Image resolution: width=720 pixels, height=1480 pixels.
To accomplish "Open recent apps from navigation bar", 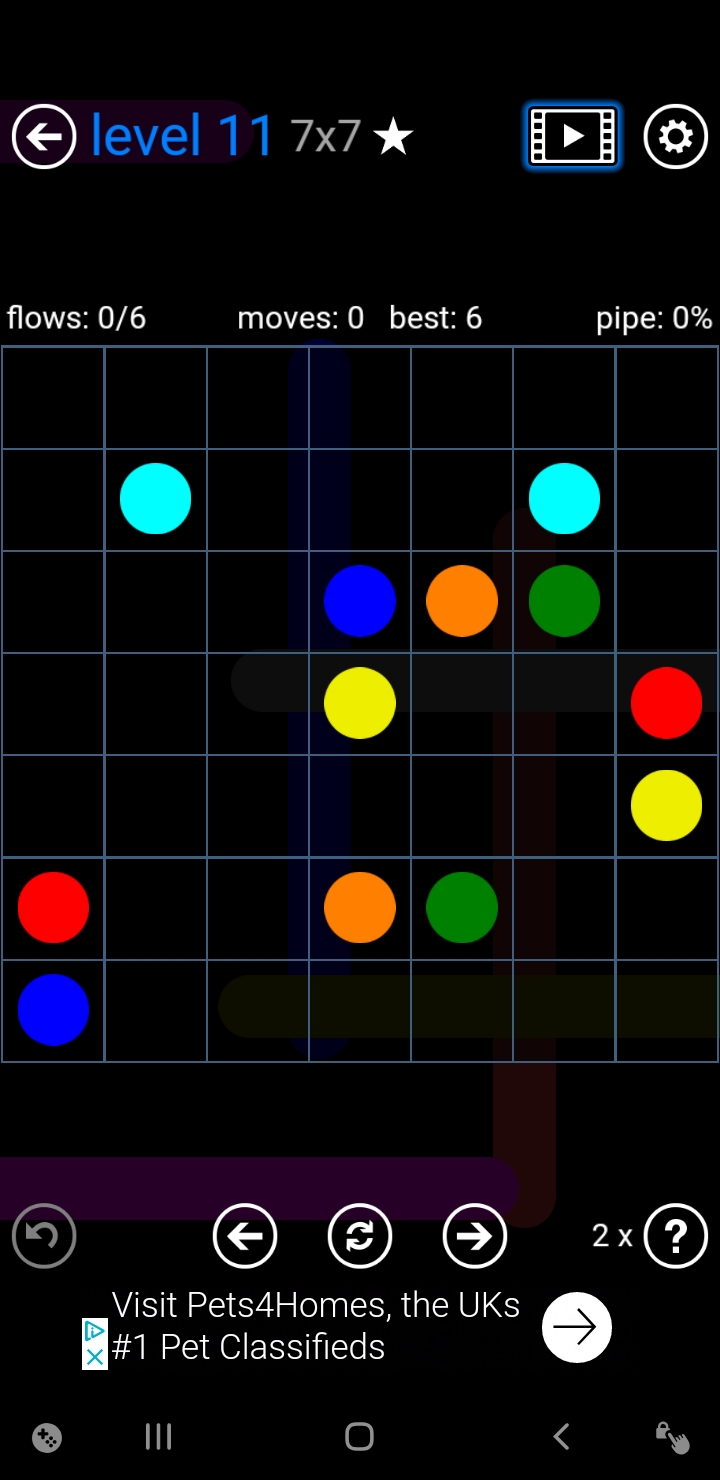I will click(x=158, y=1437).
